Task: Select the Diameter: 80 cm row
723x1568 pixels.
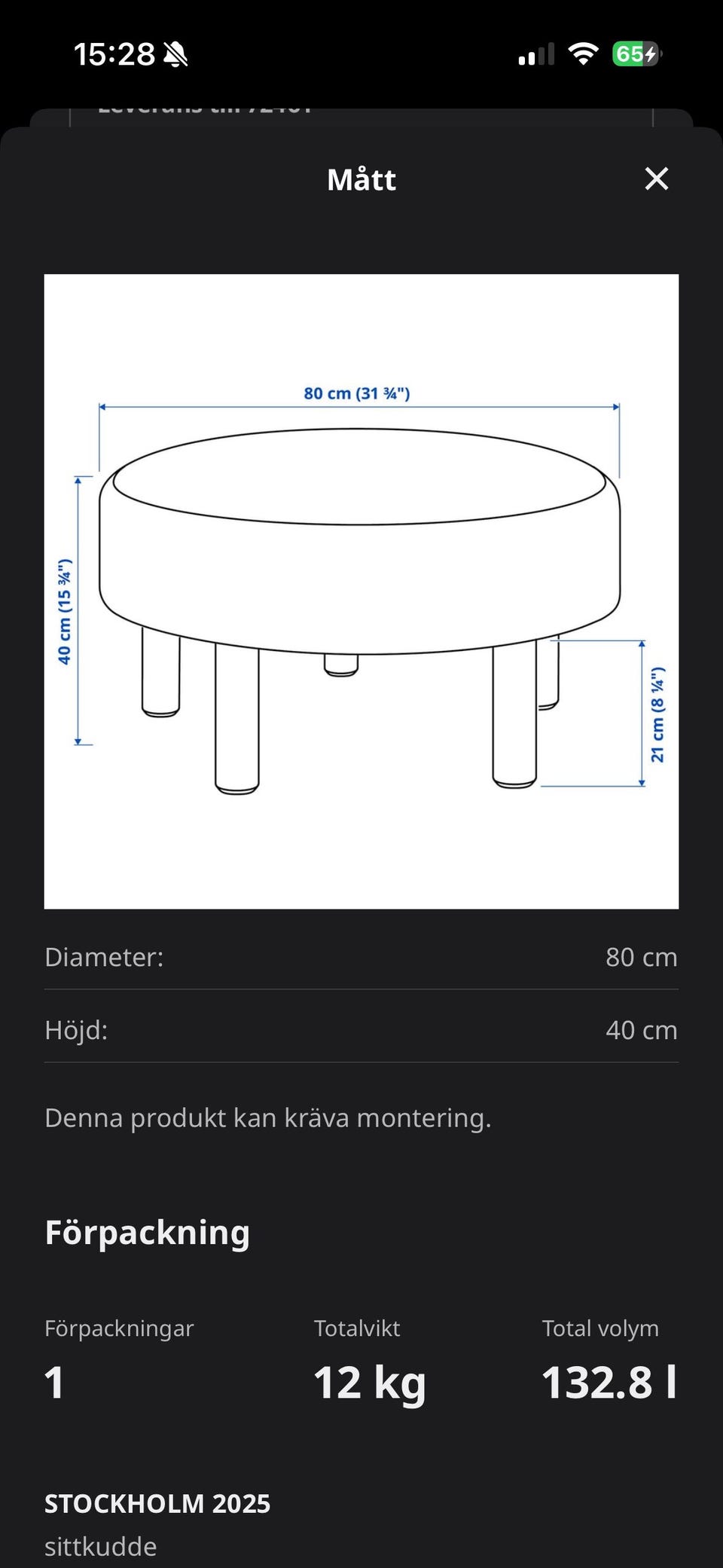Action: point(361,957)
